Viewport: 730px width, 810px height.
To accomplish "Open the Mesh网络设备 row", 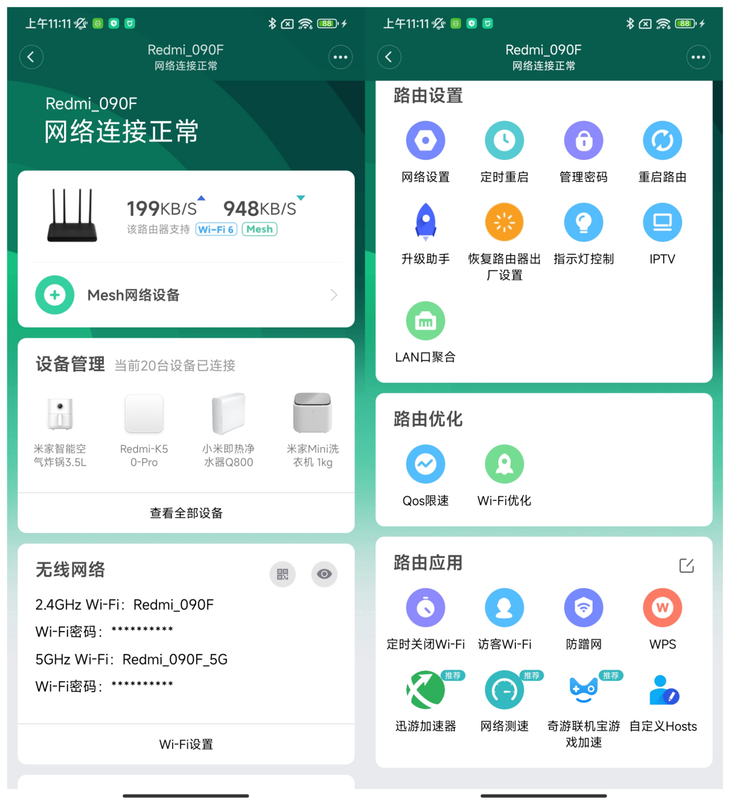I will click(186, 295).
